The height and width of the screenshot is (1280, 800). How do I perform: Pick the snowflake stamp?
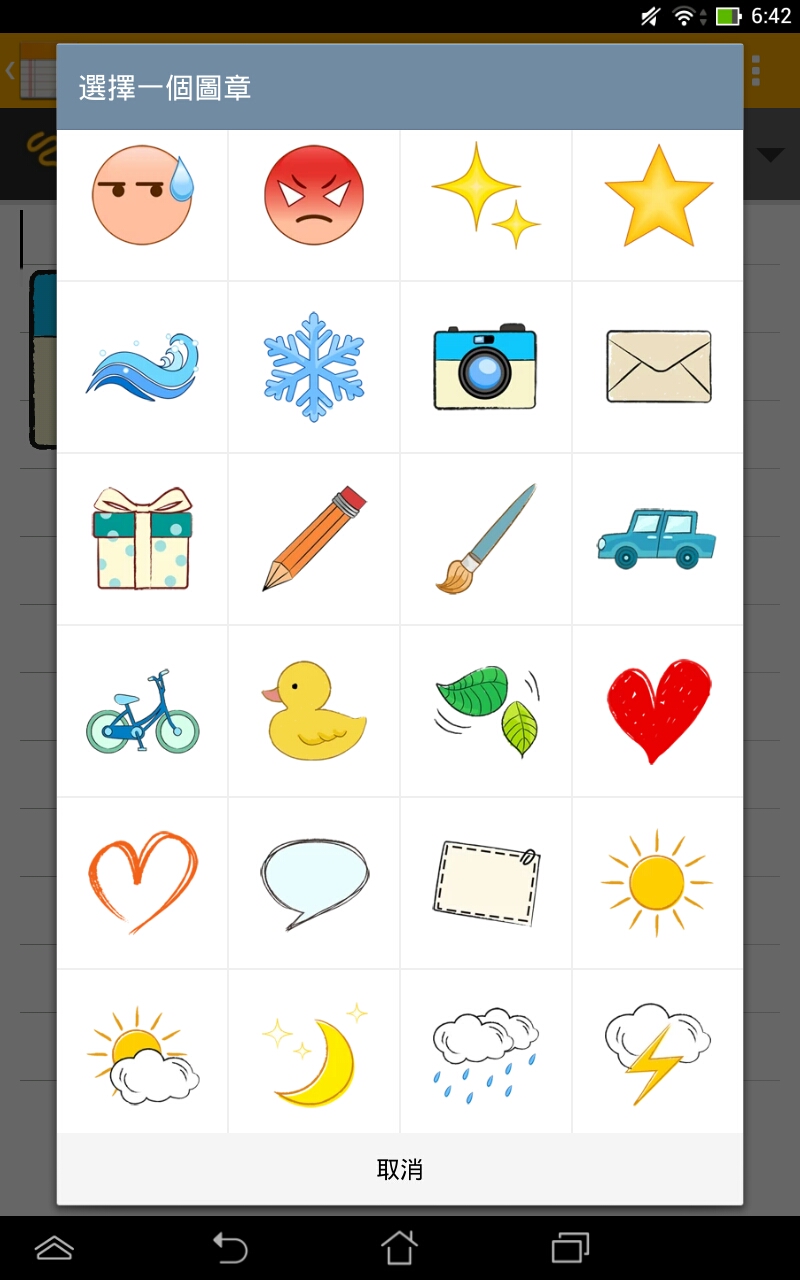click(x=314, y=367)
